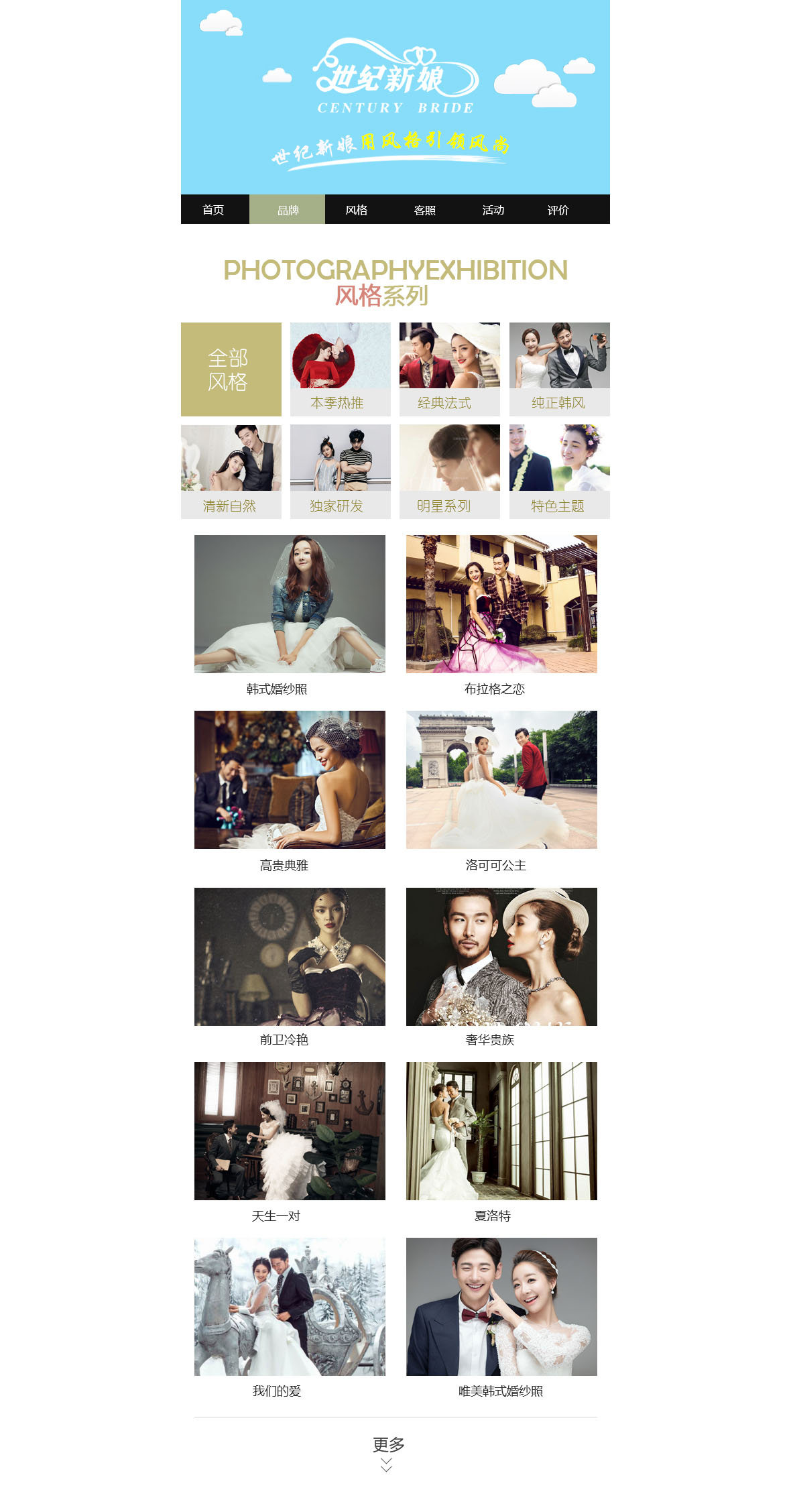Open the 高贵典雅 photo set
This screenshot has width=791, height=1512.
point(290,780)
